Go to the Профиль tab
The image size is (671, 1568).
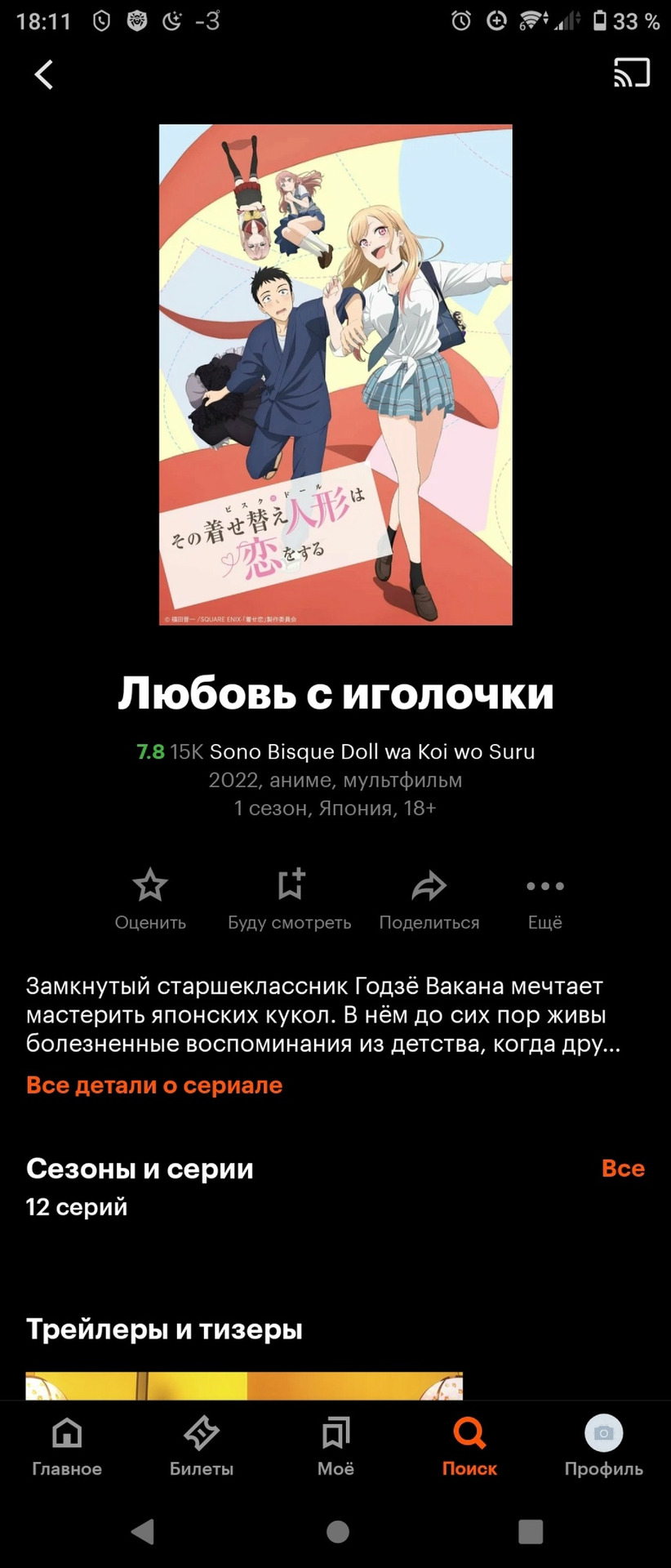pyautogui.click(x=603, y=1447)
